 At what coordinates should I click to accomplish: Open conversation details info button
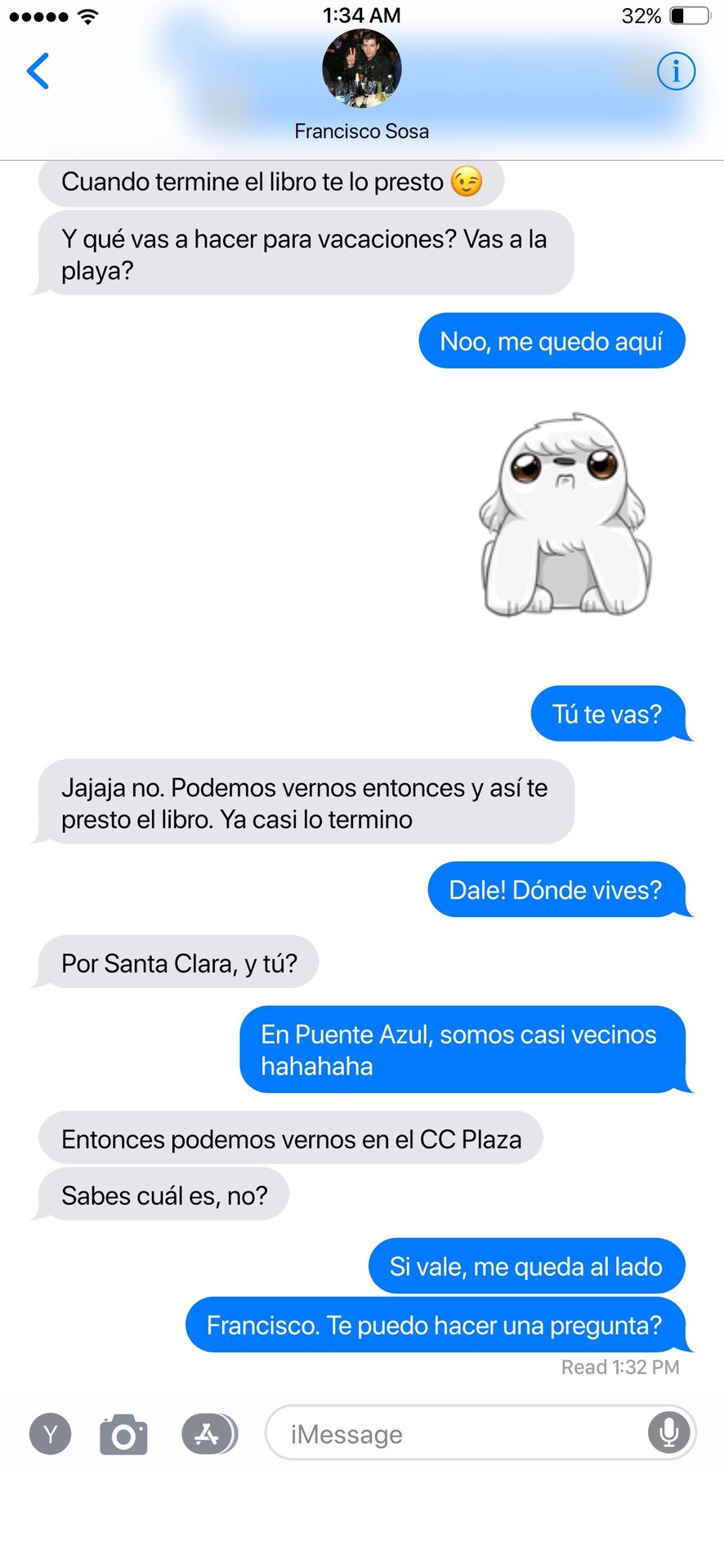coord(676,71)
